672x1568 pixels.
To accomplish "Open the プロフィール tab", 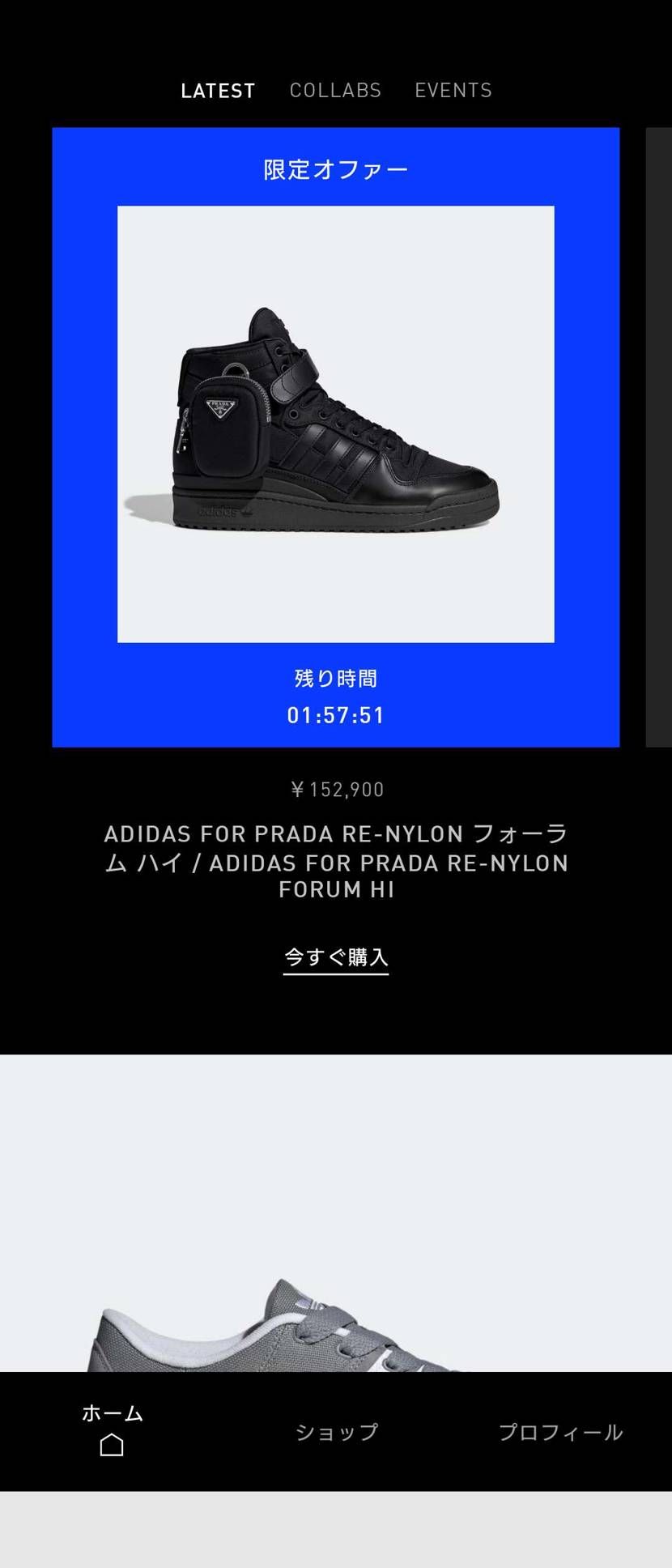I will coord(560,1432).
